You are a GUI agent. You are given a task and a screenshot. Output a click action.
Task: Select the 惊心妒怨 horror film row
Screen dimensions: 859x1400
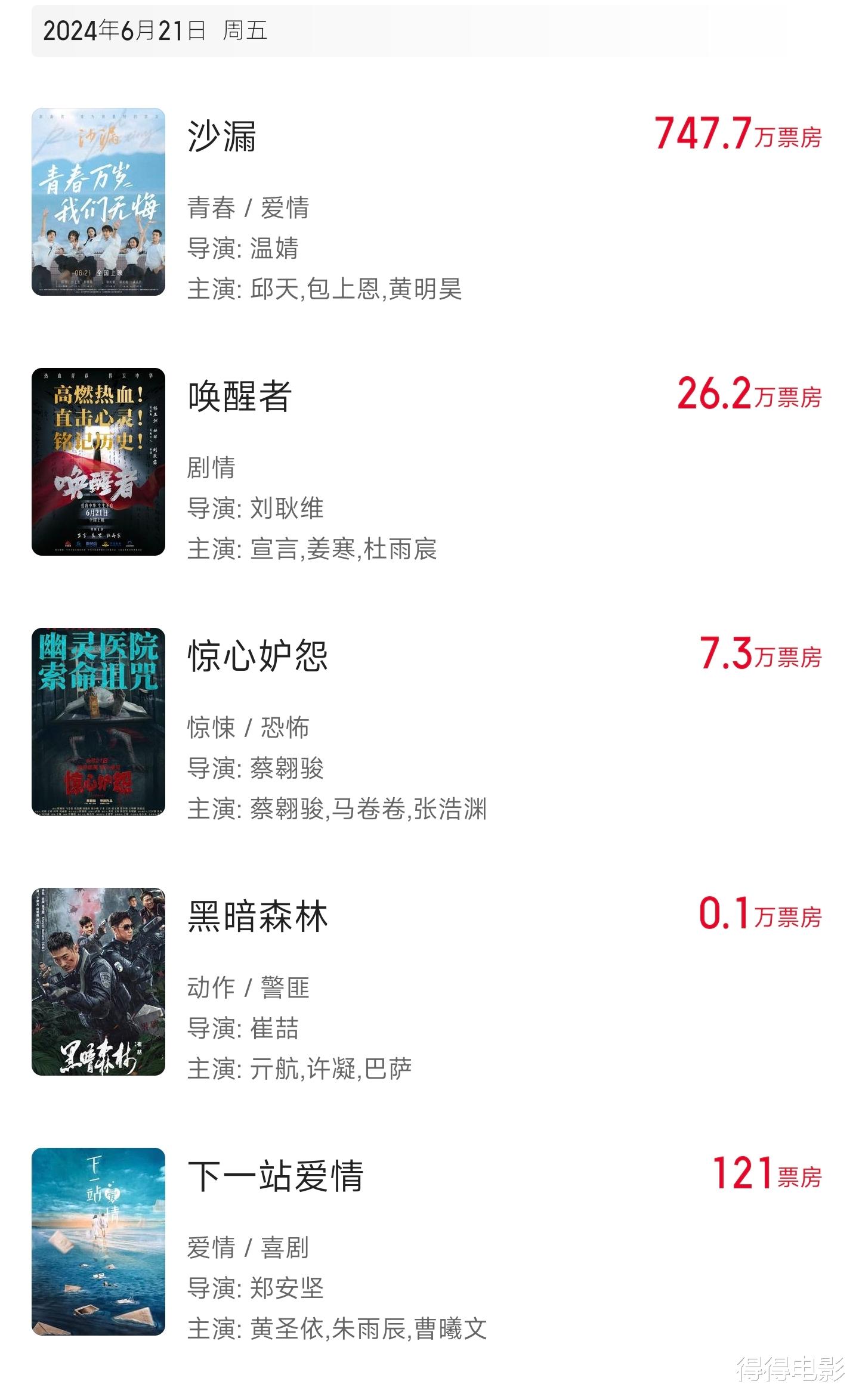pos(257,656)
